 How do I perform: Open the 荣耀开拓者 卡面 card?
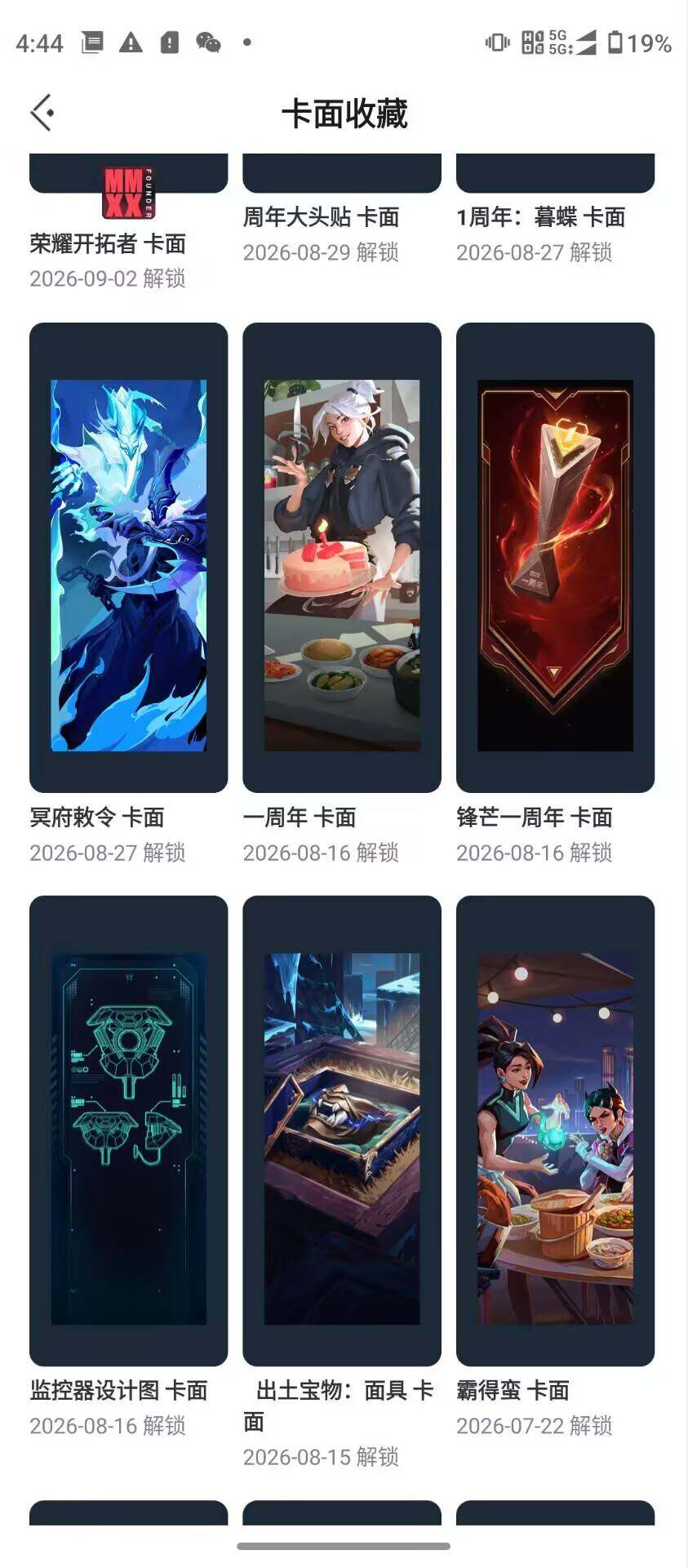(128, 174)
